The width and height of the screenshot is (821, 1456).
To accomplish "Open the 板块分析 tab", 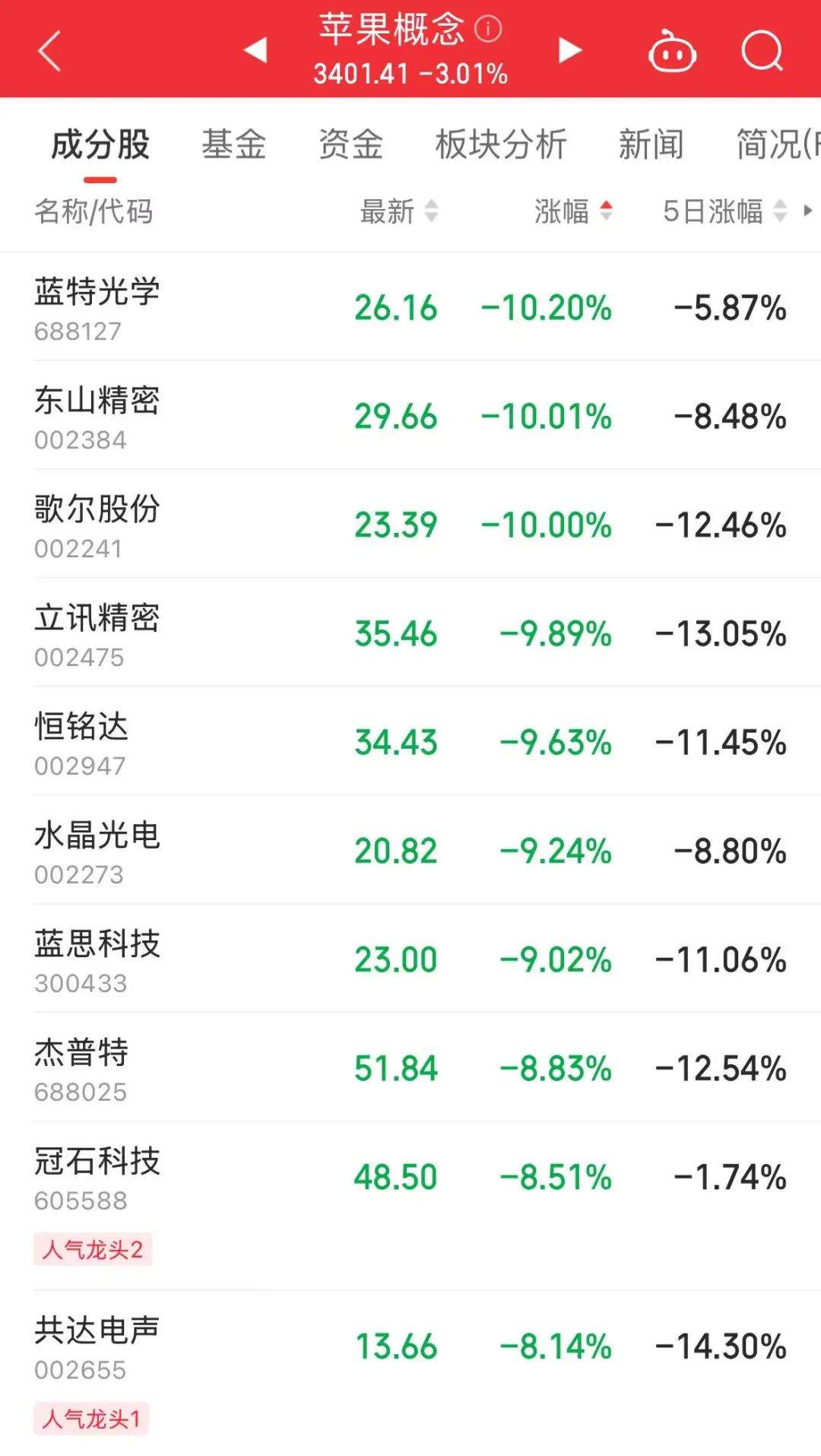I will click(500, 144).
